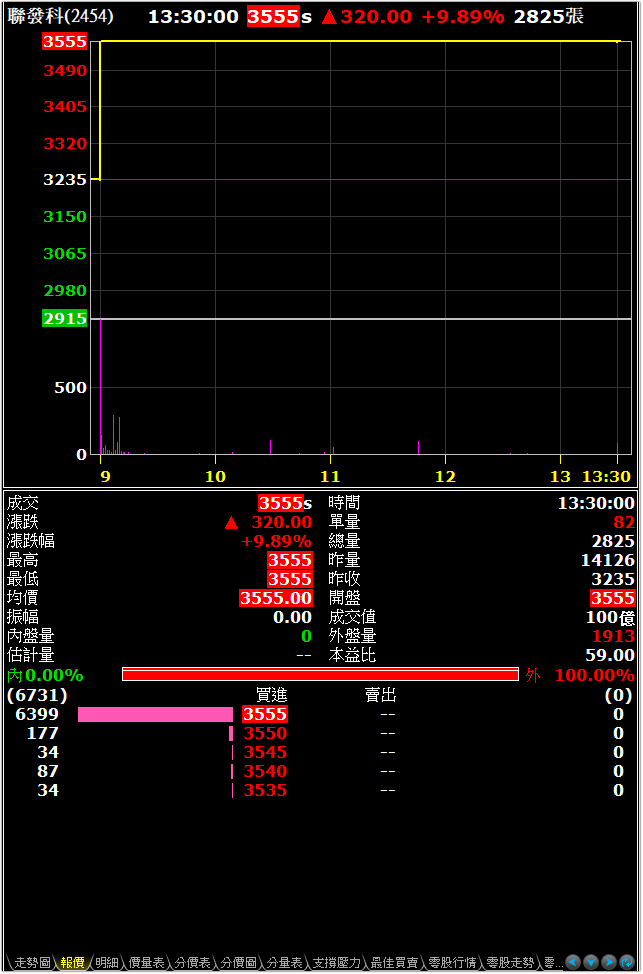View the 分價圖 tab

pyautogui.click(x=239, y=963)
